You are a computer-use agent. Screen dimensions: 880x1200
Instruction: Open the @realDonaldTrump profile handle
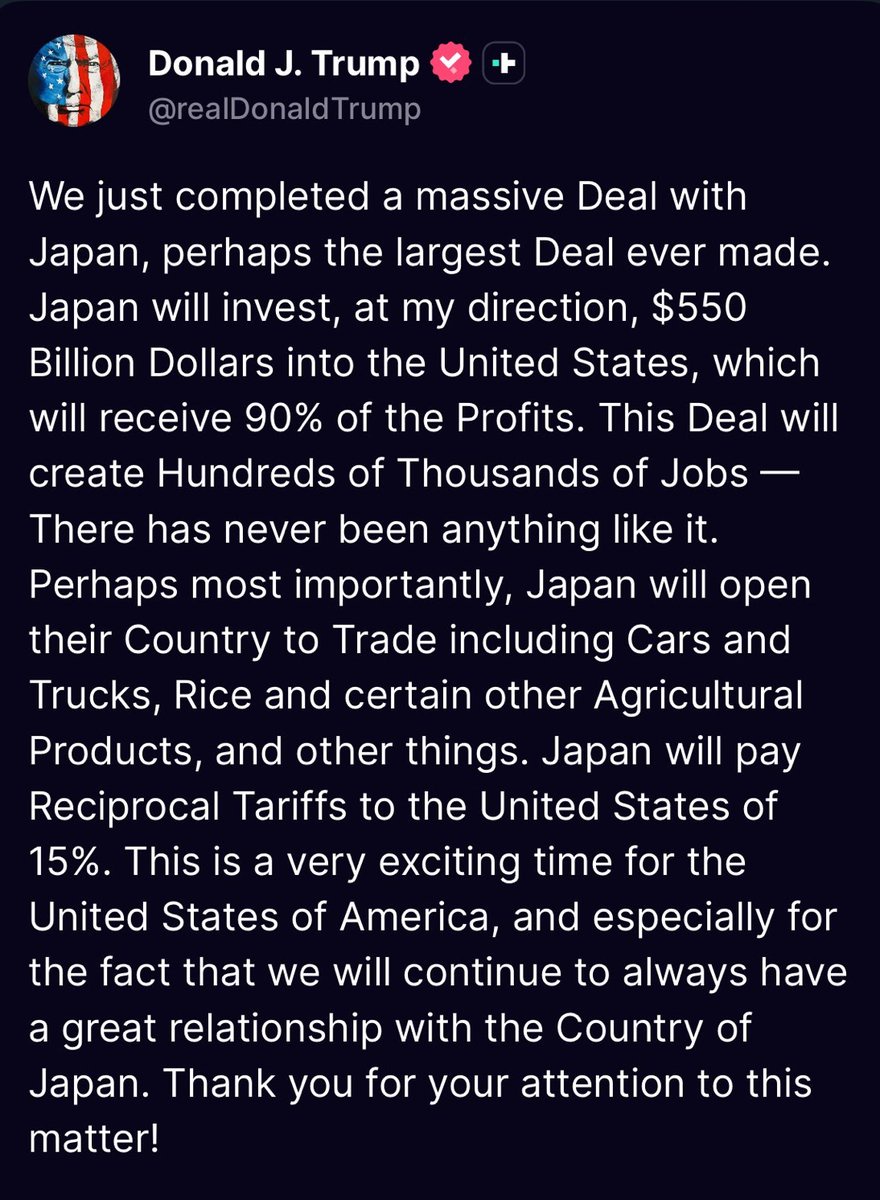(x=284, y=109)
